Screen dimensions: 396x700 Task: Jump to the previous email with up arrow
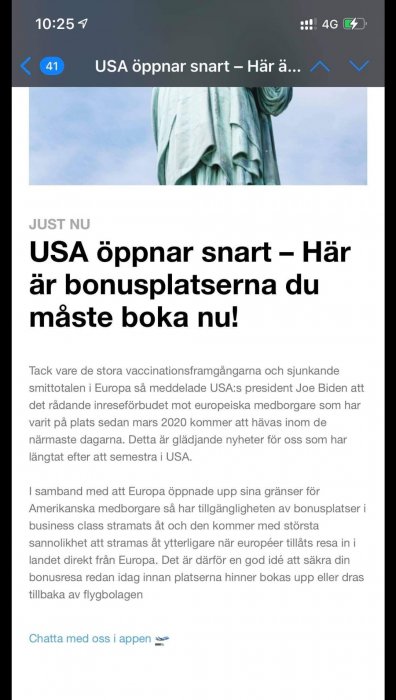(x=320, y=67)
